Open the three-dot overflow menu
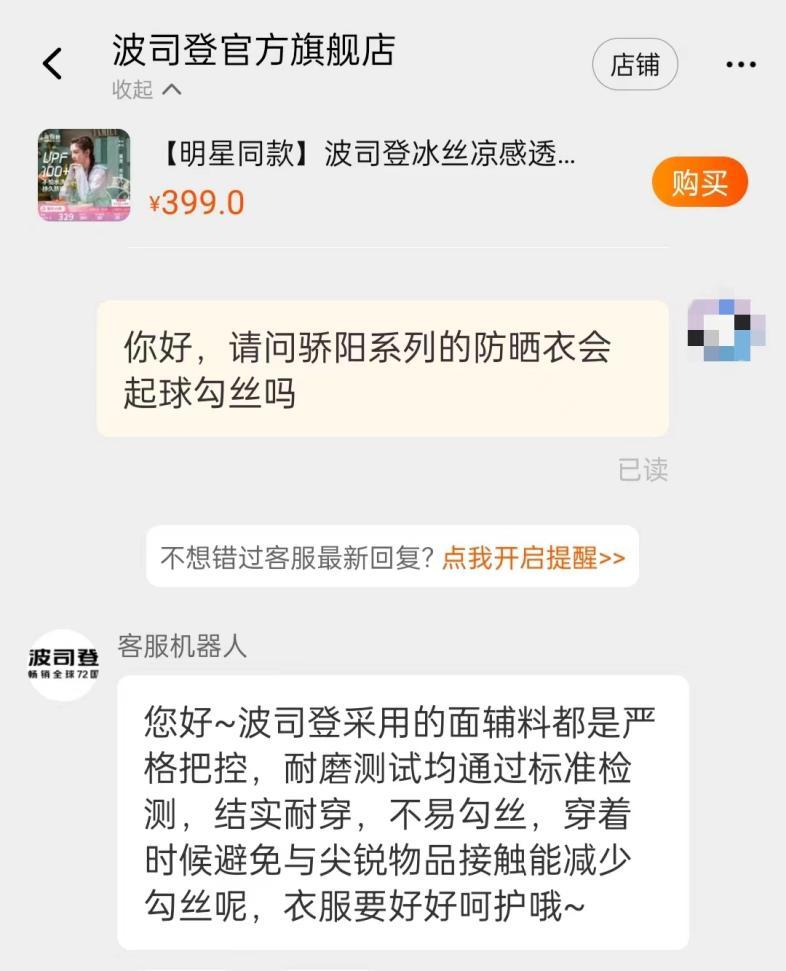Viewport: 786px width, 971px height. 740,65
